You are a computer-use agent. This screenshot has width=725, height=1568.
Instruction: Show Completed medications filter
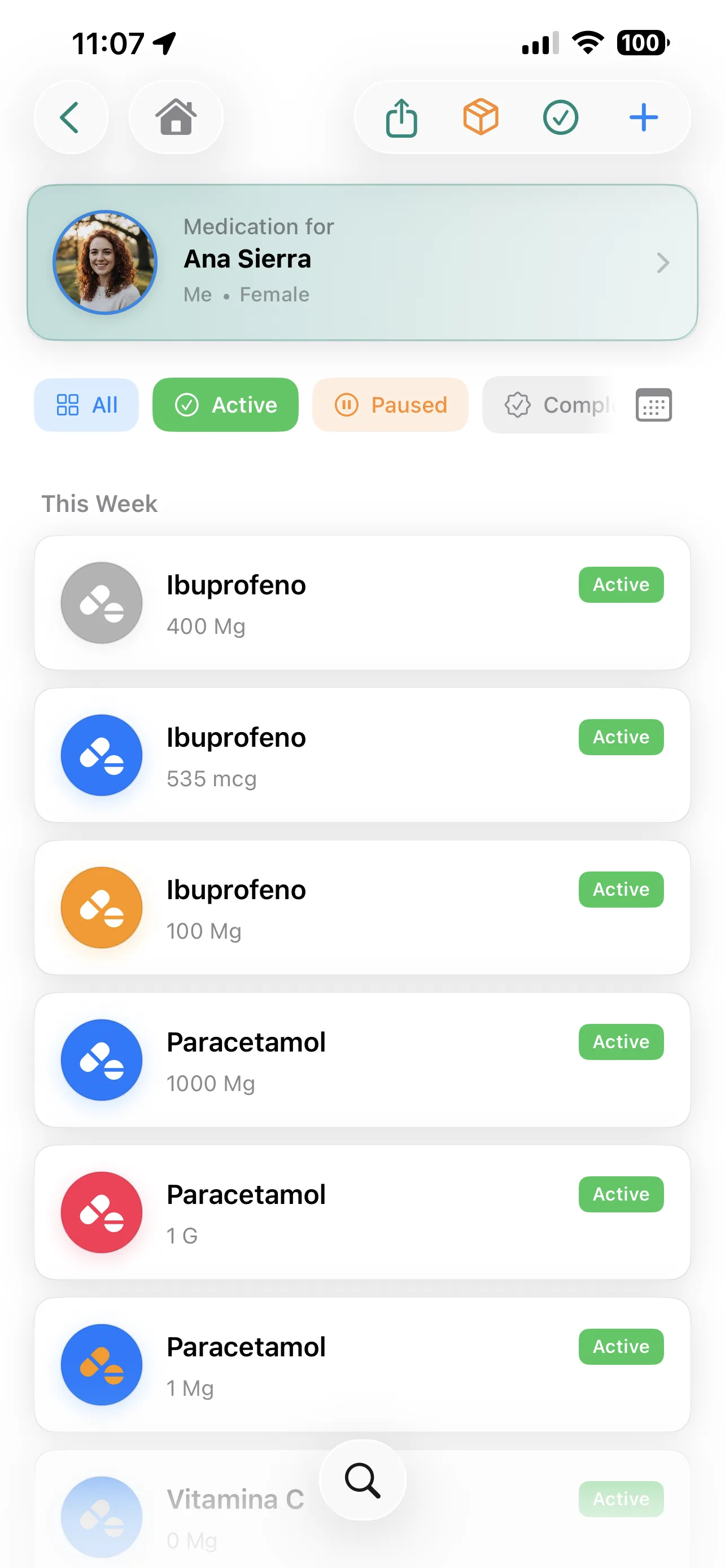click(551, 405)
